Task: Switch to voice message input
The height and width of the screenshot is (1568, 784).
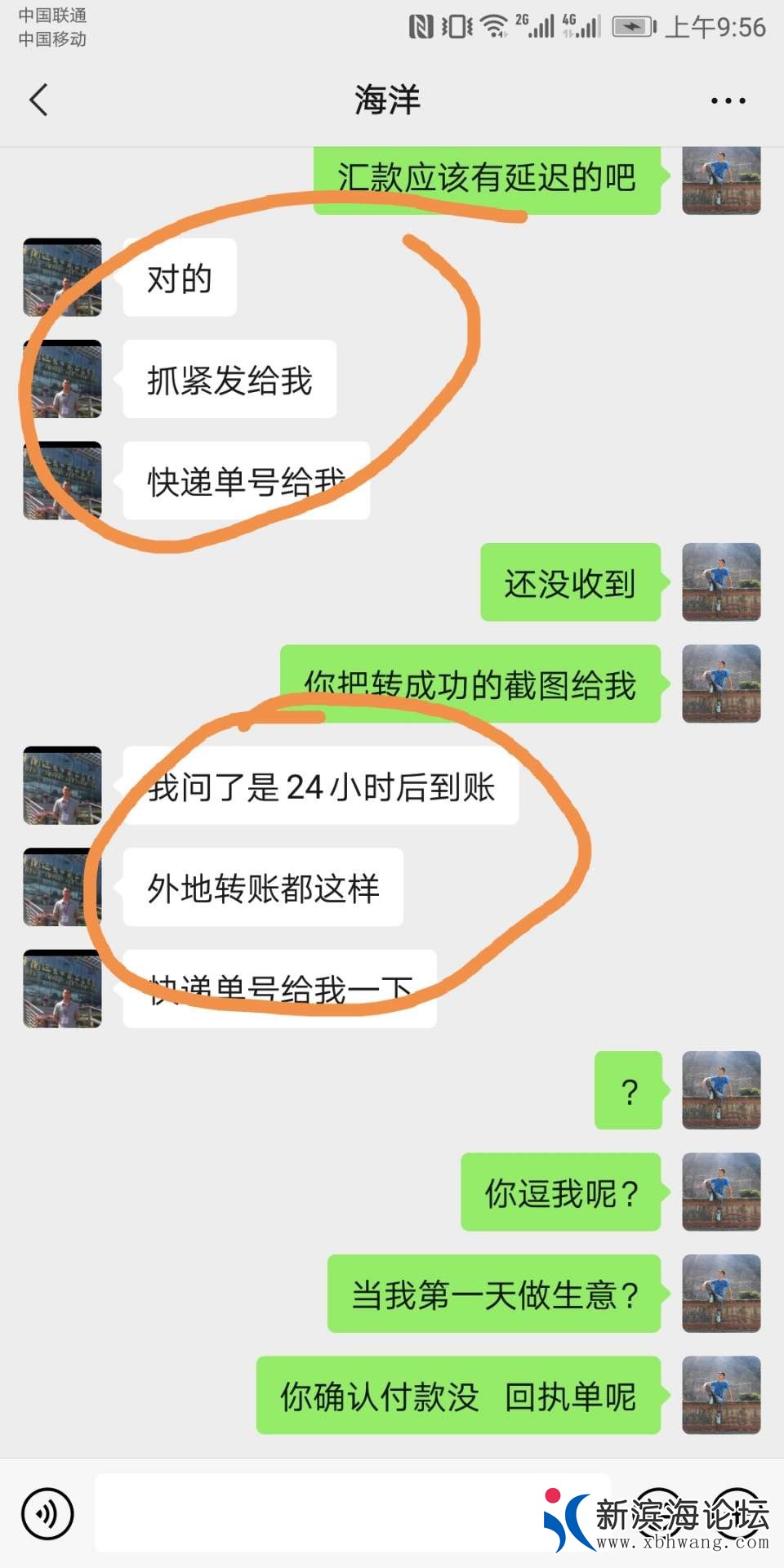Action: 47,1513
